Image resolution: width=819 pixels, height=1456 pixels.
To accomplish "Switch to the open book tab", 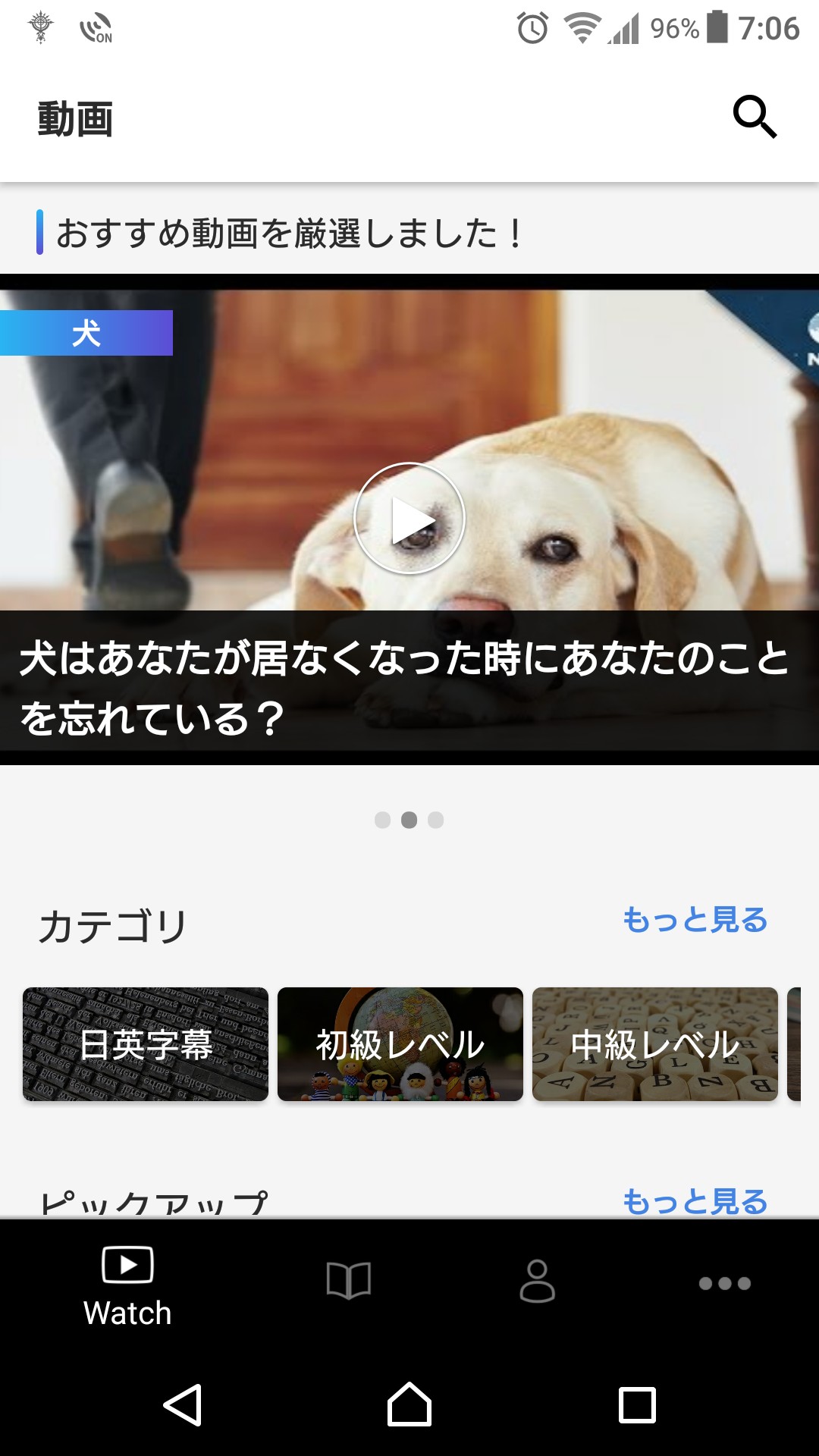I will coord(348,1282).
